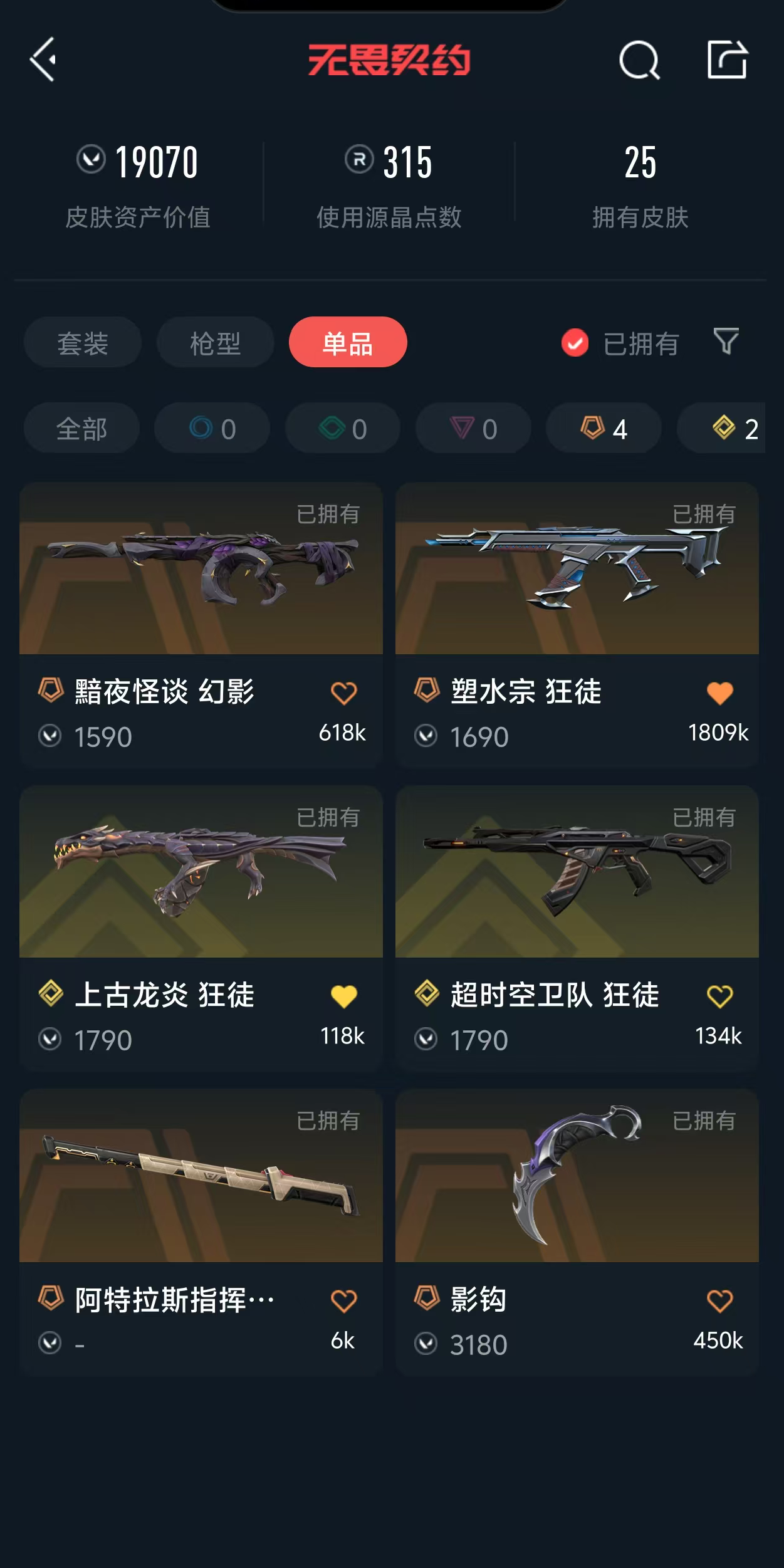Like the 黯夜怪谈 幻影 skin
Image resolution: width=784 pixels, height=1568 pixels.
click(343, 693)
